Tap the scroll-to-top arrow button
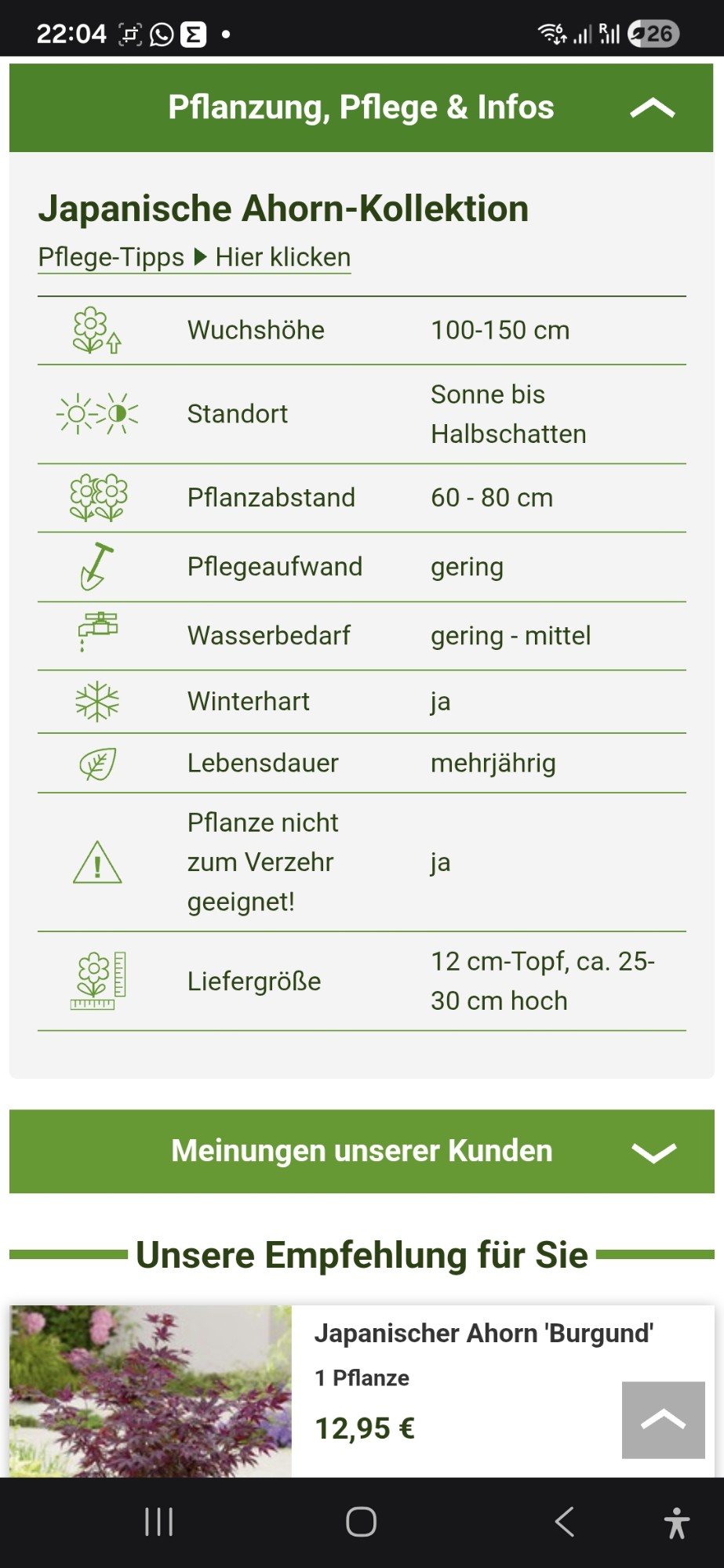Image resolution: width=724 pixels, height=1568 pixels. 664,1420
